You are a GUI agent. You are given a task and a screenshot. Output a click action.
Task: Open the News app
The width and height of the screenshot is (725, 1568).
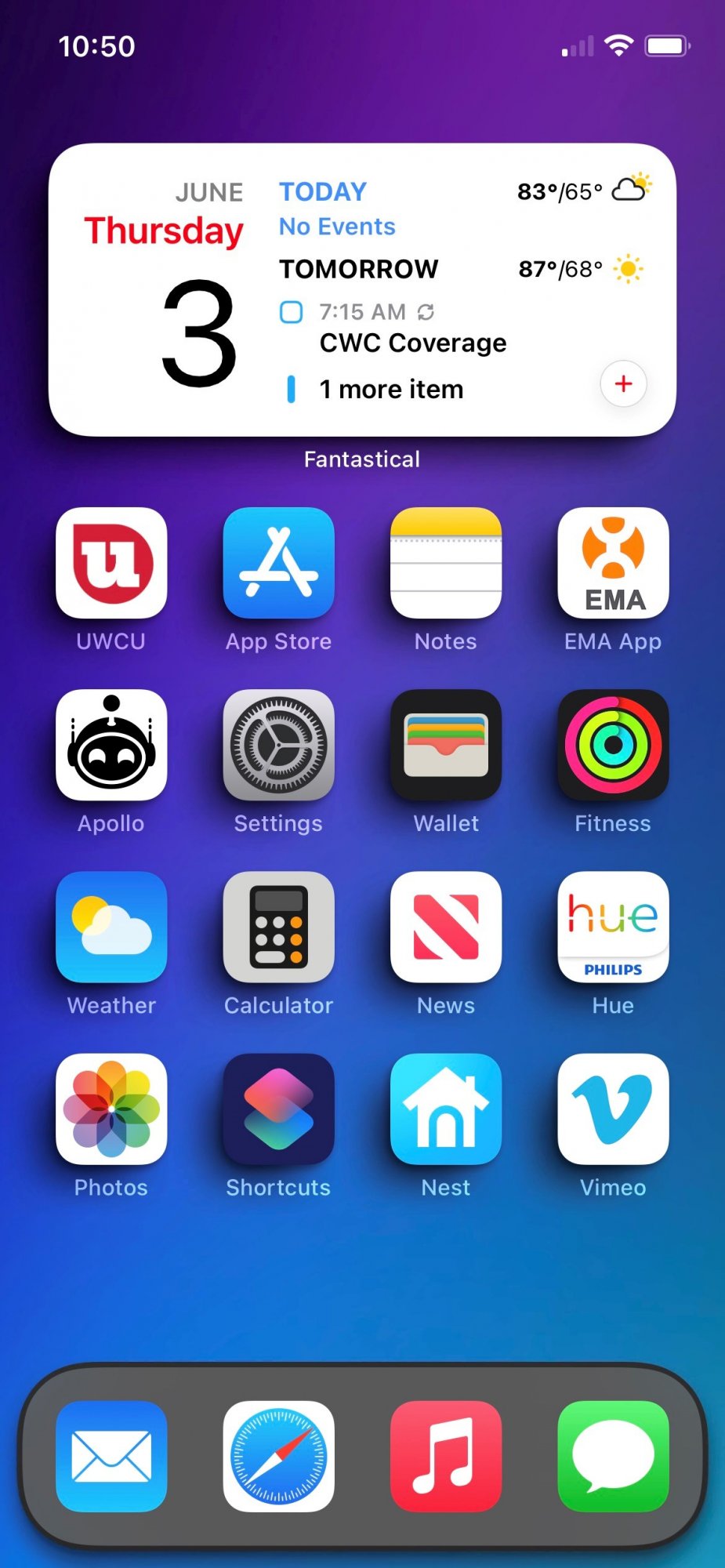(446, 927)
